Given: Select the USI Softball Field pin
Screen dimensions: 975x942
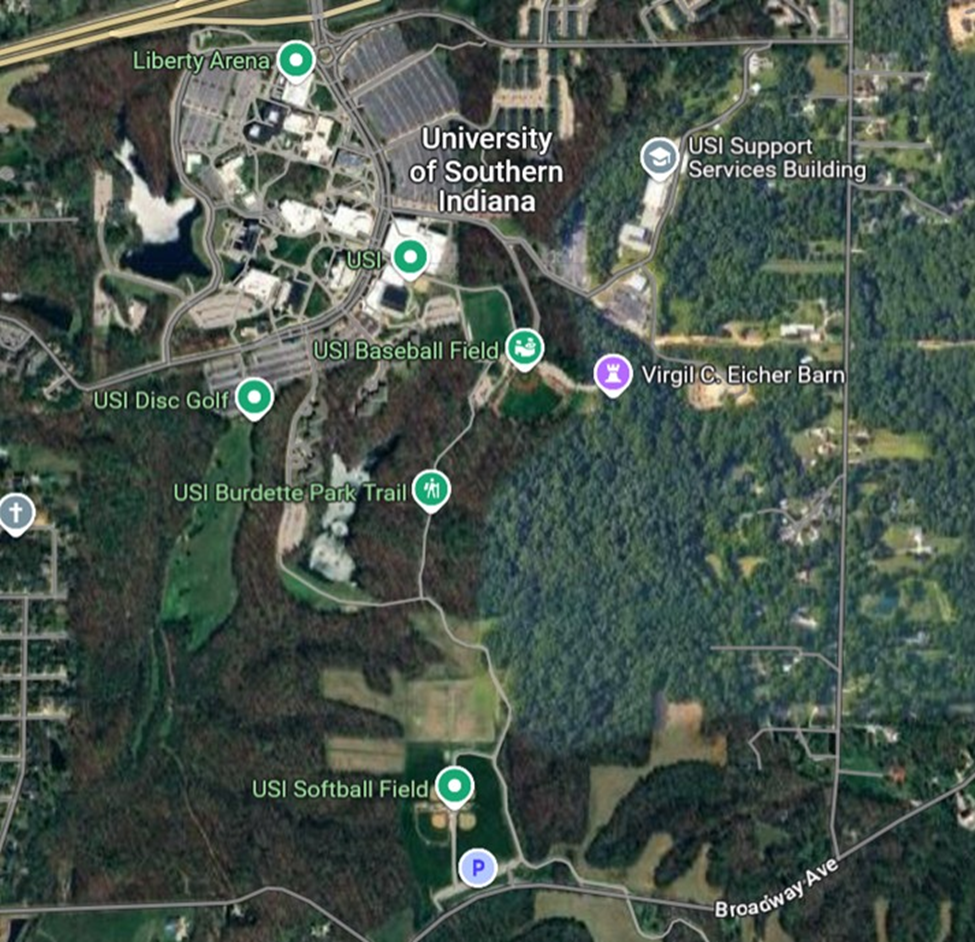Looking at the screenshot, I should tap(455, 787).
